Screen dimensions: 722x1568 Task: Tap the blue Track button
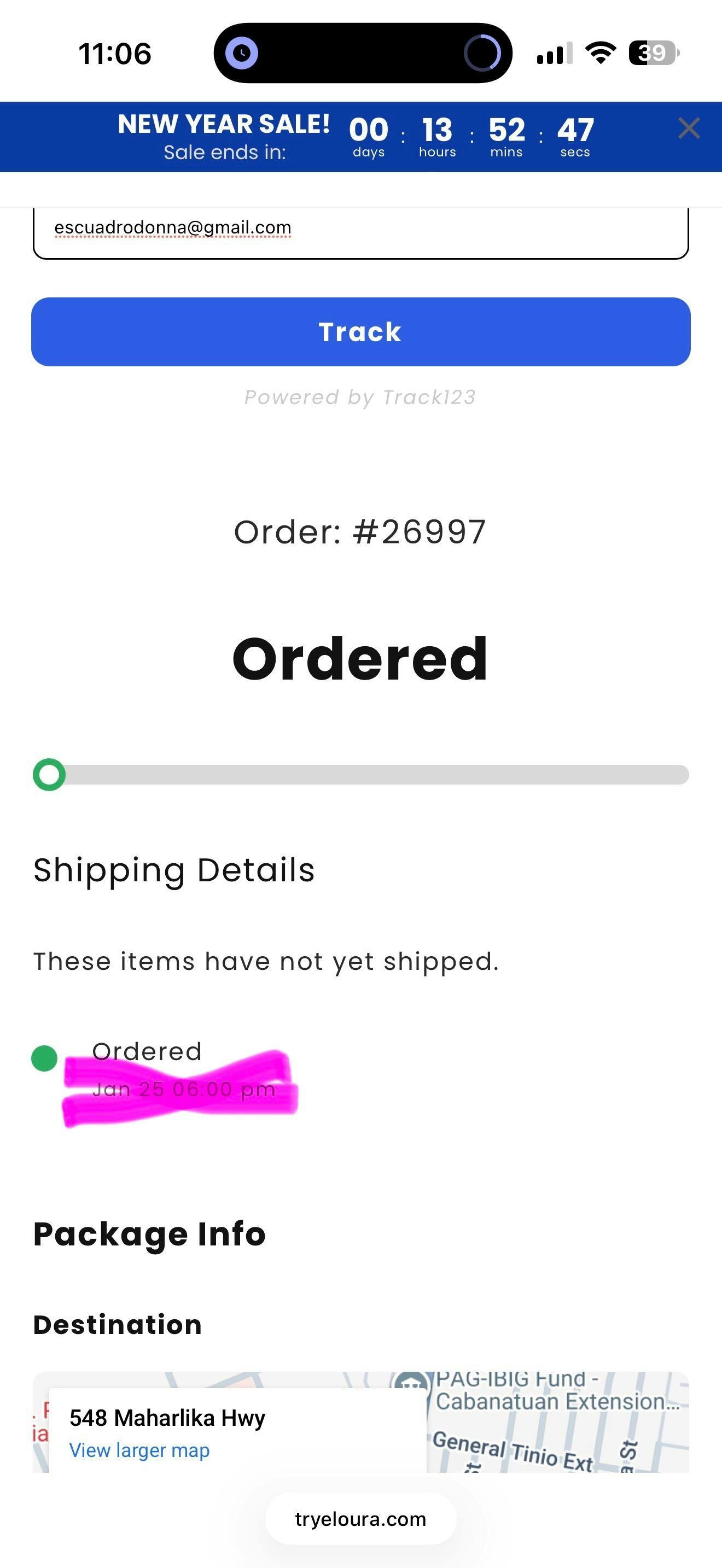pyautogui.click(x=360, y=332)
